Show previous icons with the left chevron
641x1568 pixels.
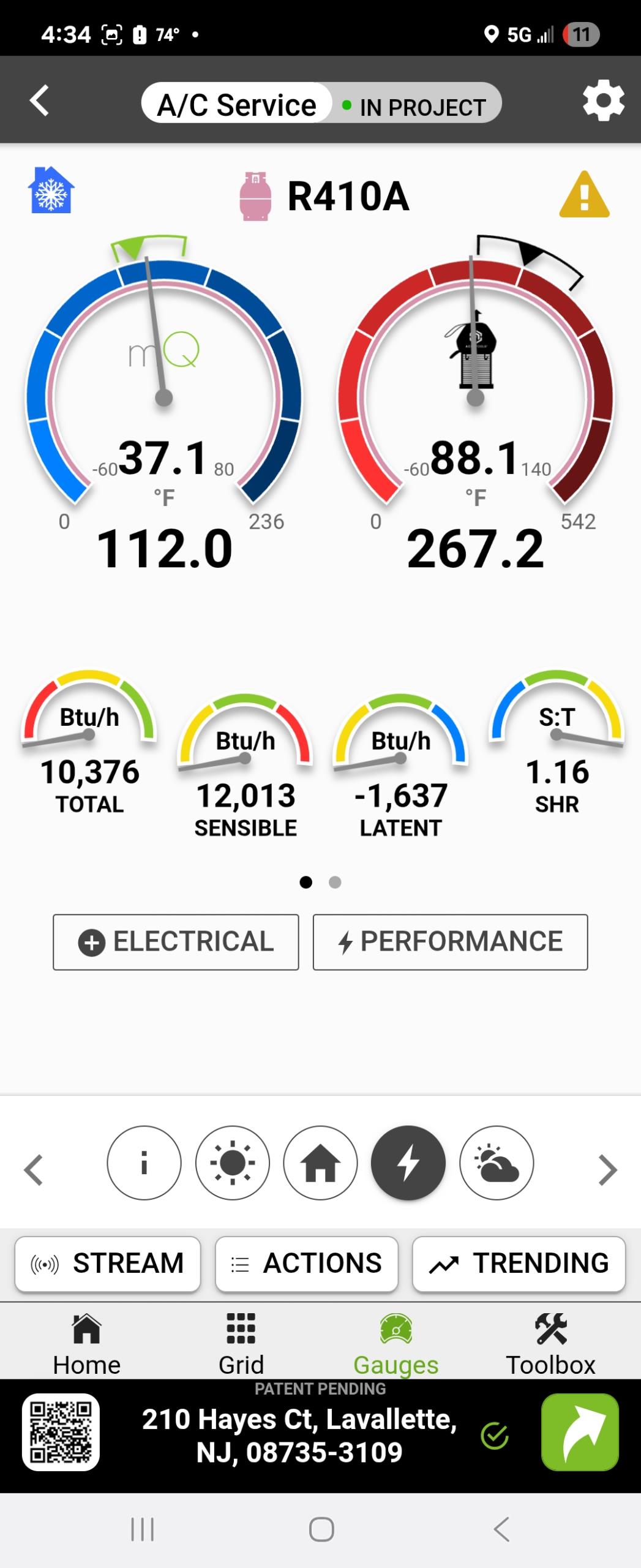point(34,1170)
